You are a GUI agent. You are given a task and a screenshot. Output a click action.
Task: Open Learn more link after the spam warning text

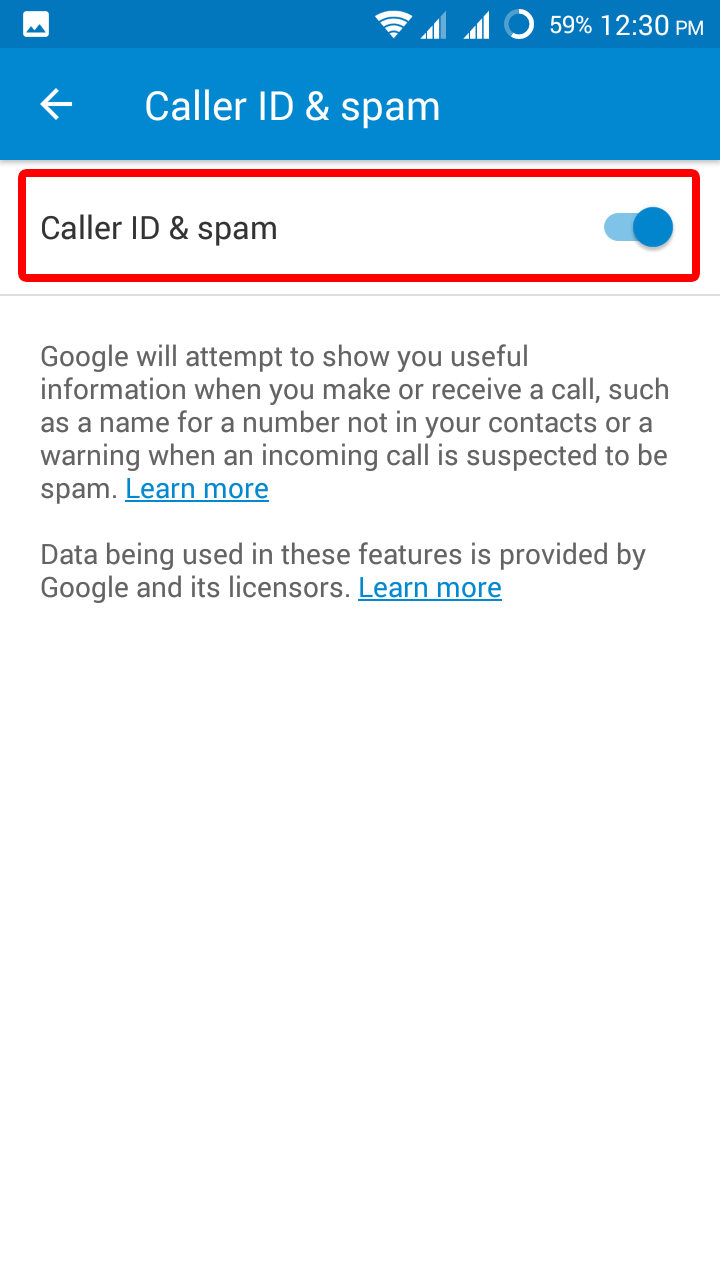pyautogui.click(x=197, y=489)
